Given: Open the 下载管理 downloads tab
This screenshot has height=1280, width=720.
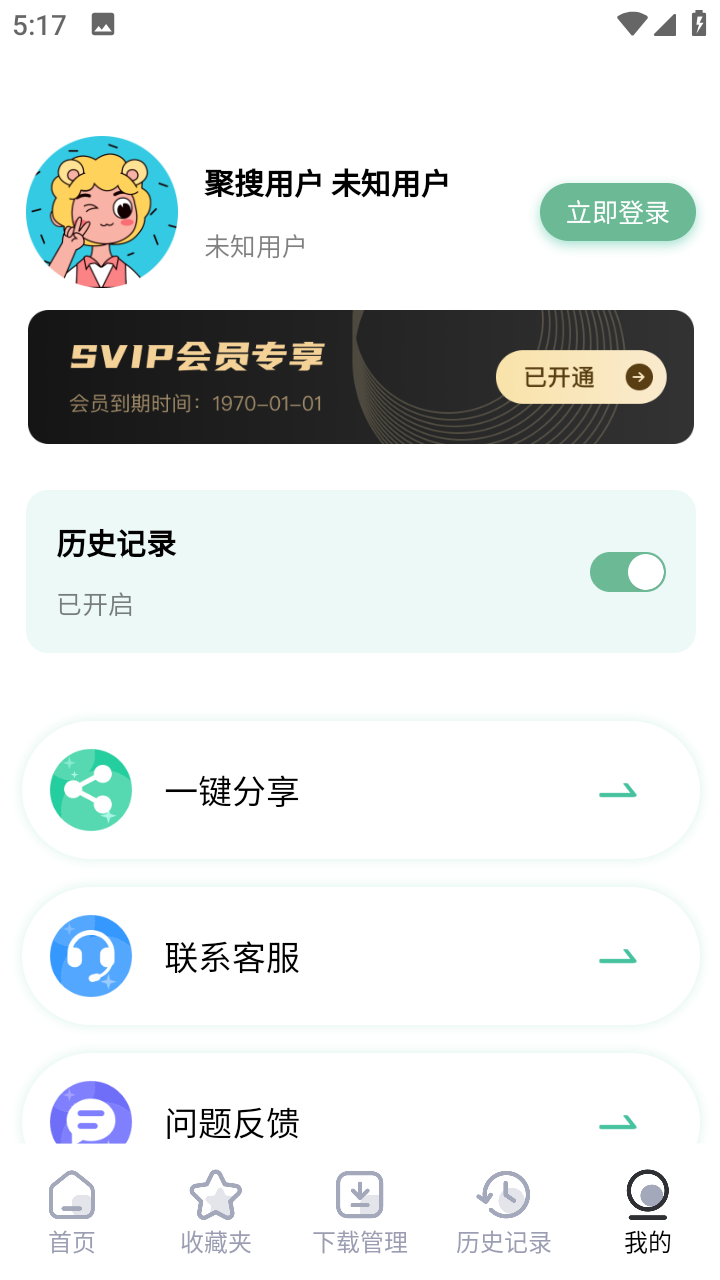Looking at the screenshot, I should coord(360,1213).
